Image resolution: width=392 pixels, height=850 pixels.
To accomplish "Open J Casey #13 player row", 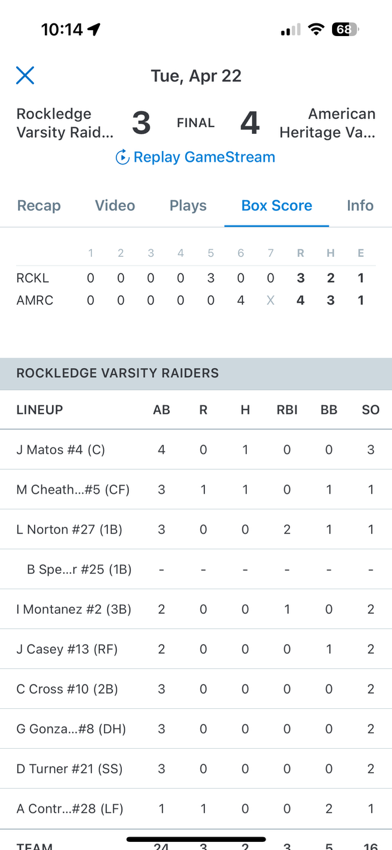I will coord(196,649).
